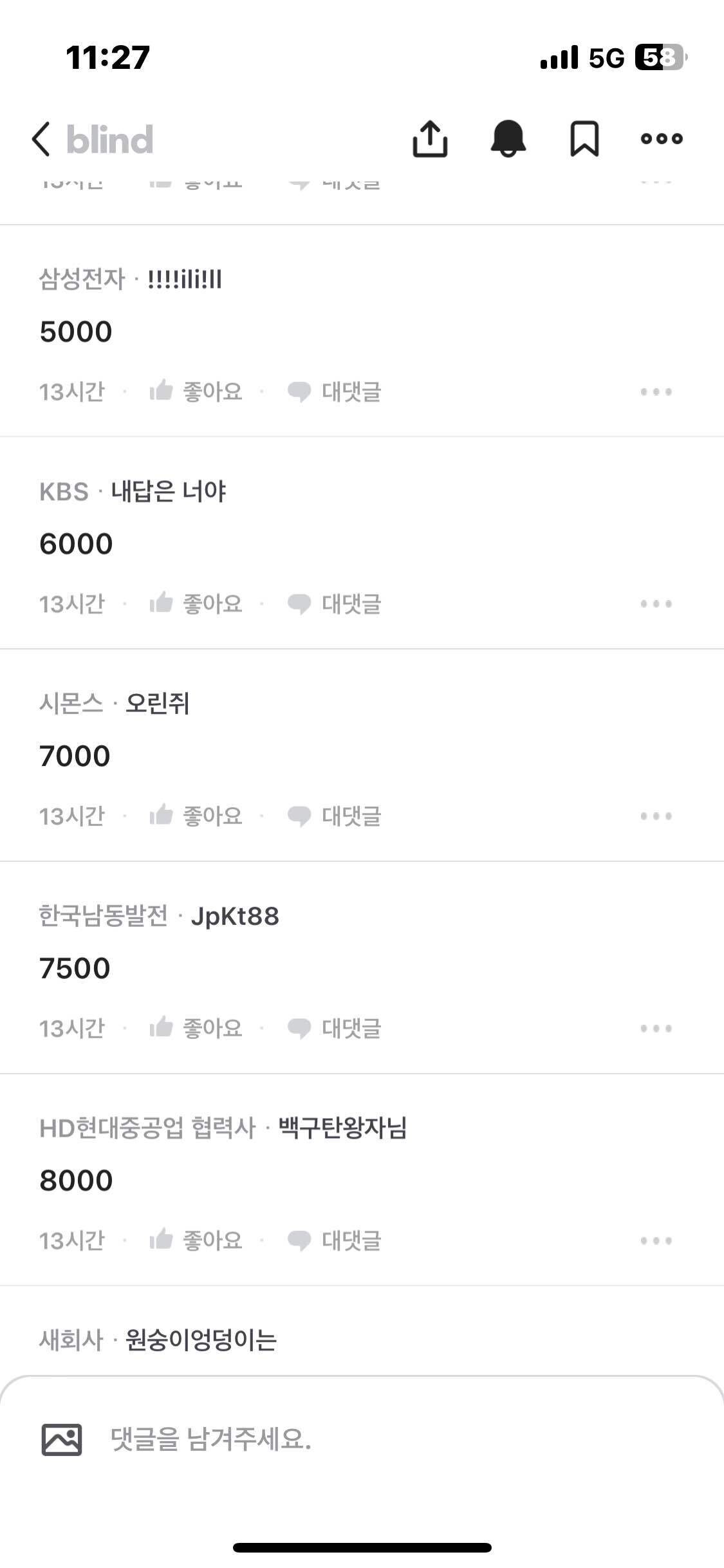Share this Blind post
The height and width of the screenshot is (1568, 724).
(430, 139)
